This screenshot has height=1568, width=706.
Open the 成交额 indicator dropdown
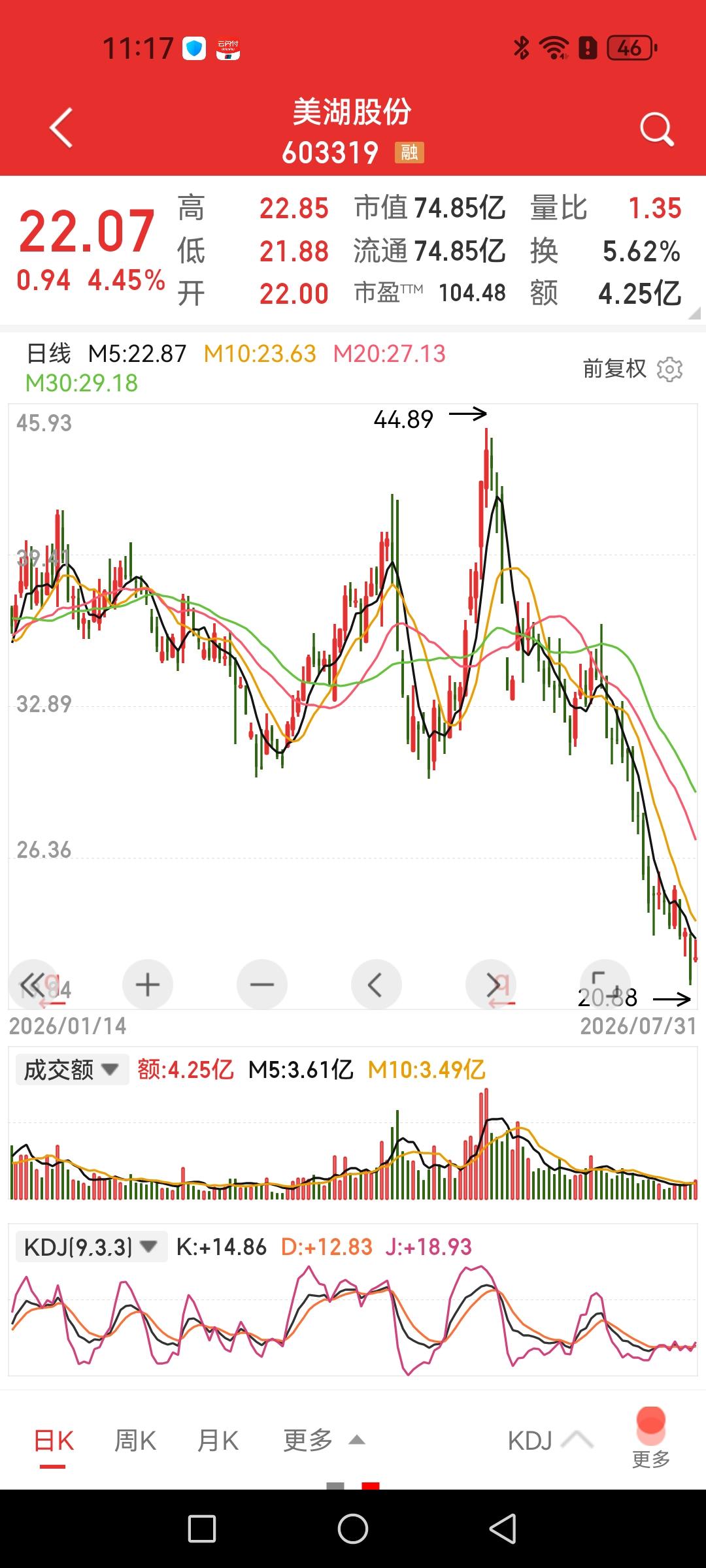click(x=72, y=1070)
